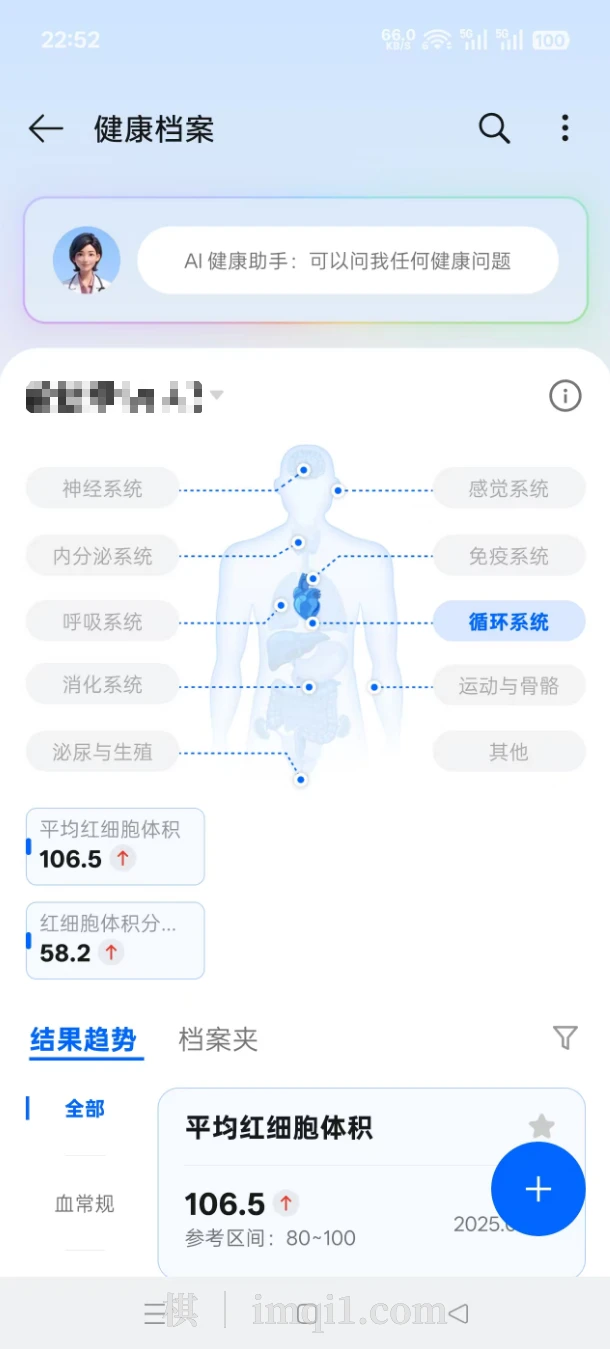610x1349 pixels.
Task: Go back from 健康档案 page
Action: click(46, 129)
